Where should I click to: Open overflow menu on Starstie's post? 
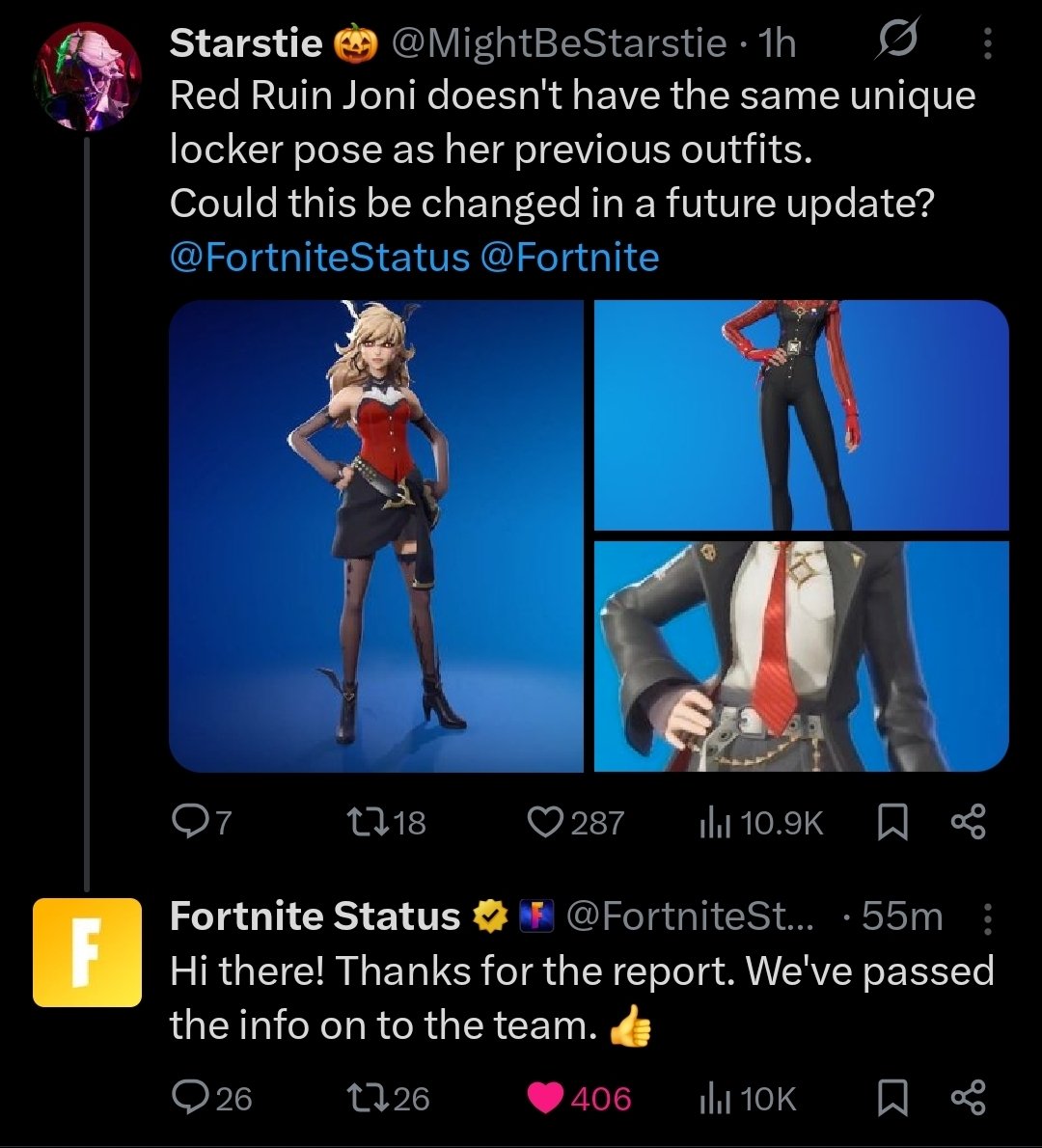986,43
